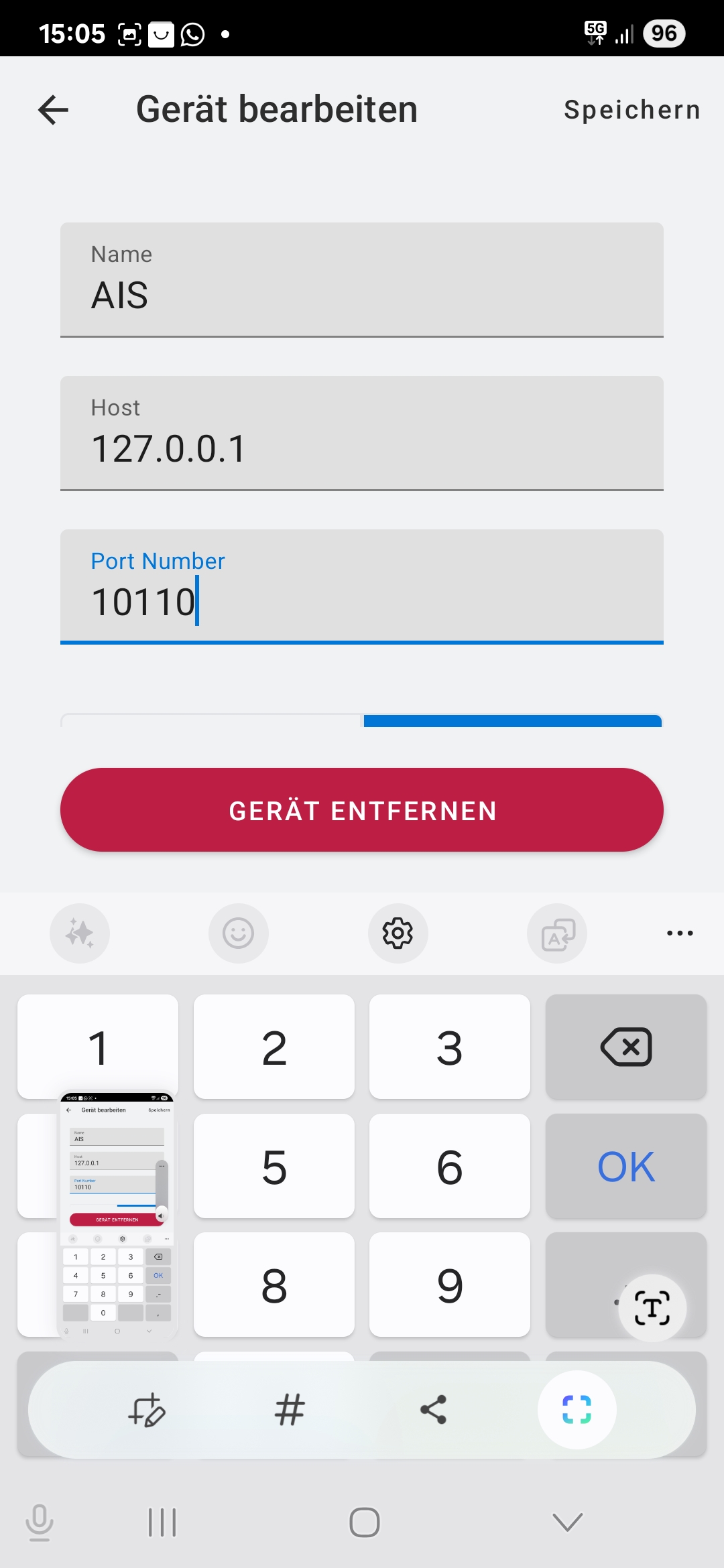Type digit 5 on the keypad
The width and height of the screenshot is (724, 1568).
pyautogui.click(x=274, y=1166)
